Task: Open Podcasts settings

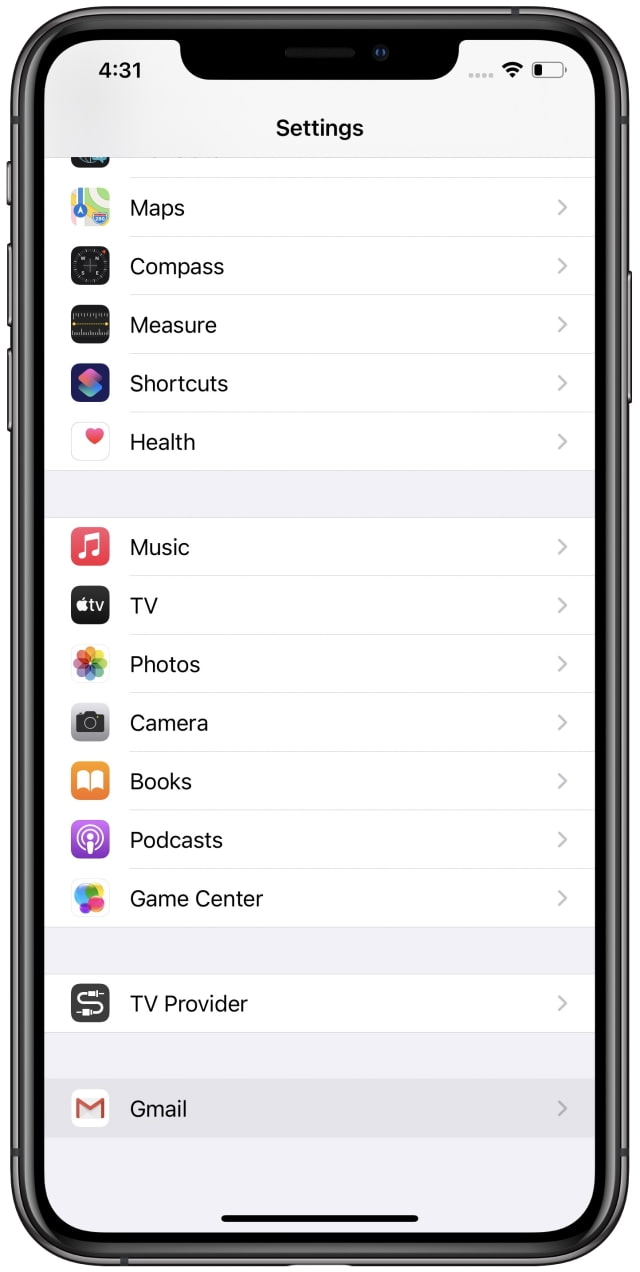Action: click(x=320, y=840)
